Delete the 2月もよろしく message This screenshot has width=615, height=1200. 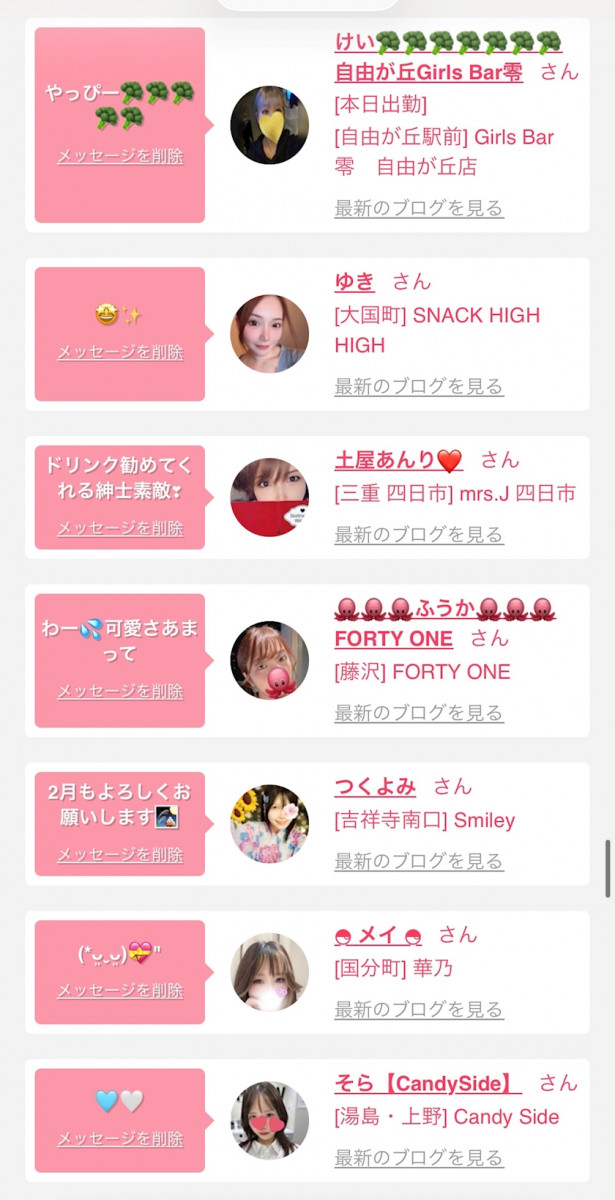(x=120, y=855)
